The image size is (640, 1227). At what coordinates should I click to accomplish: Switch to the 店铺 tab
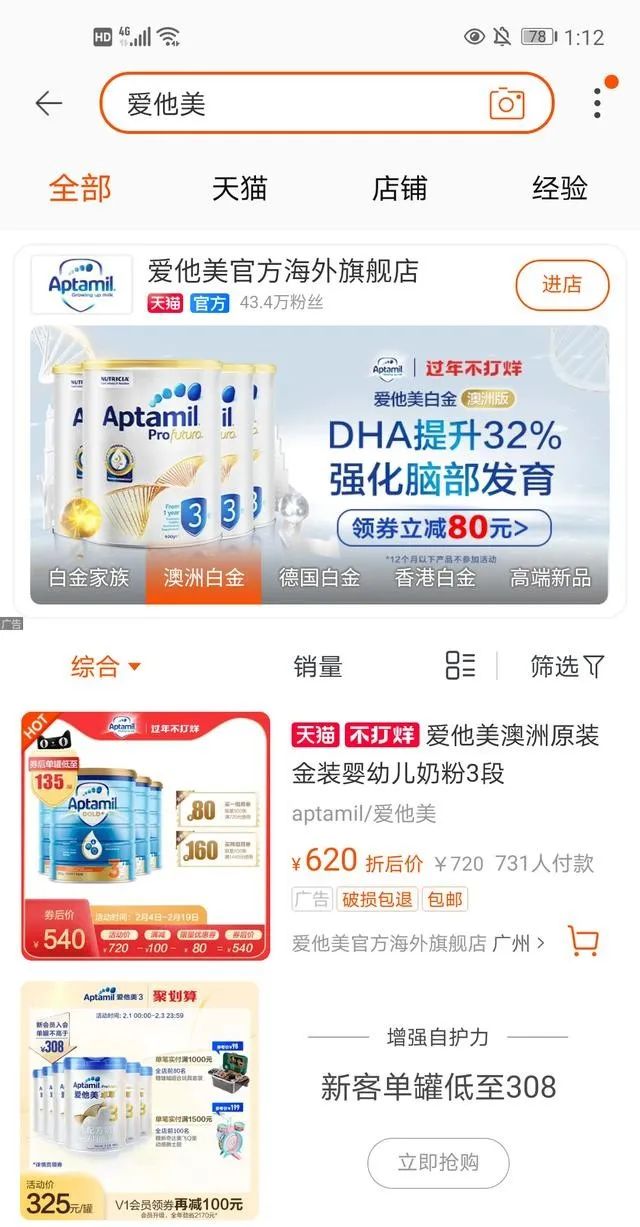[399, 188]
